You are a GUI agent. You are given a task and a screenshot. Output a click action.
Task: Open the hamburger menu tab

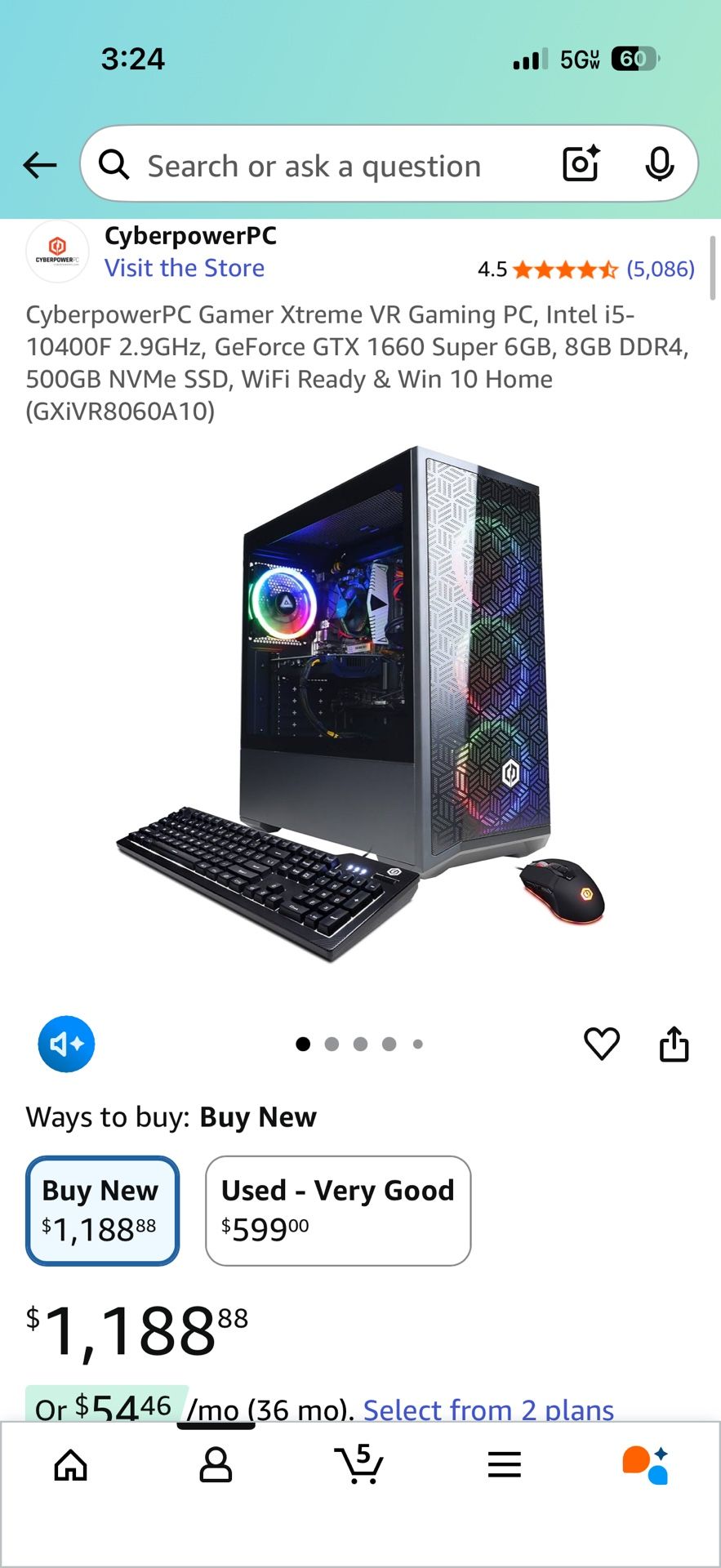tap(504, 1465)
